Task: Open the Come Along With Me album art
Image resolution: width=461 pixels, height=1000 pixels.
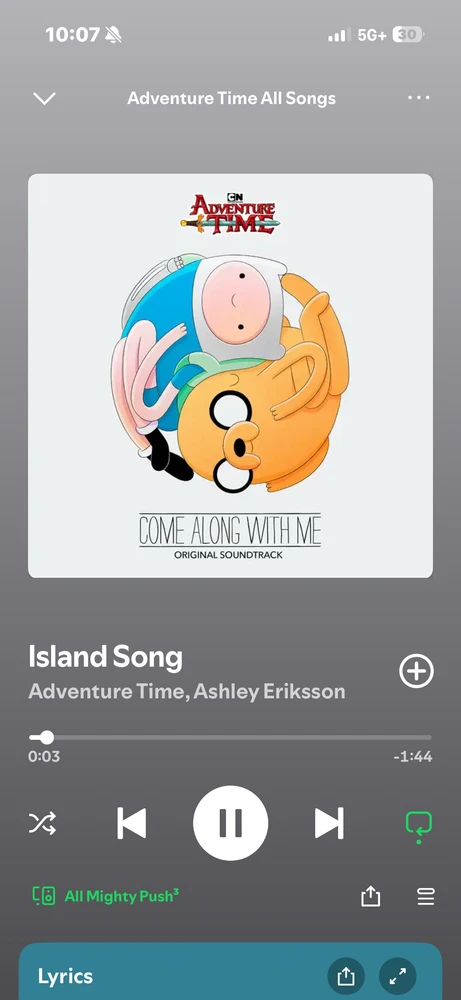Action: coord(230,376)
